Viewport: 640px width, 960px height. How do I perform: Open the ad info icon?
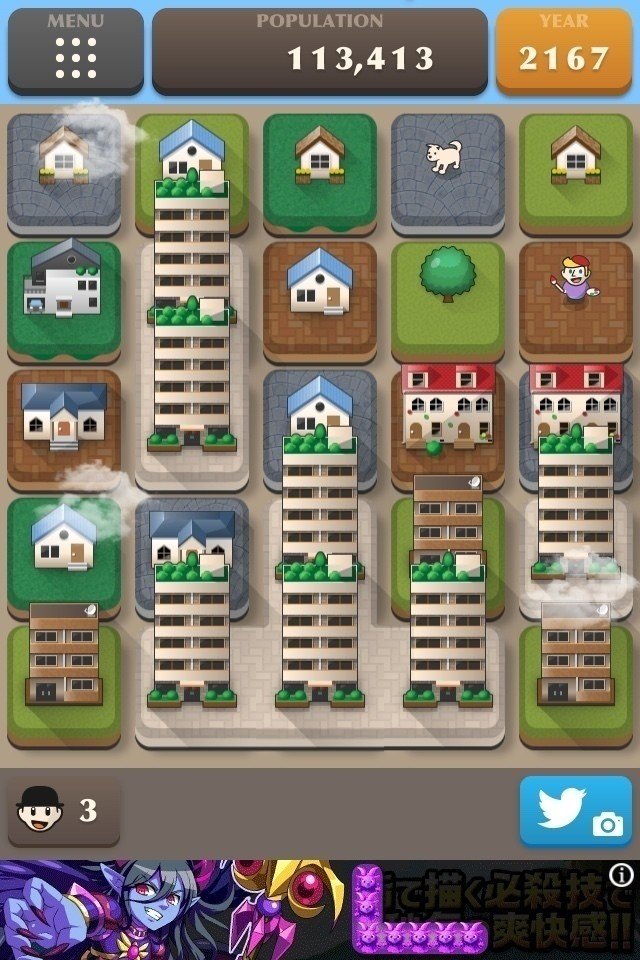tap(621, 875)
